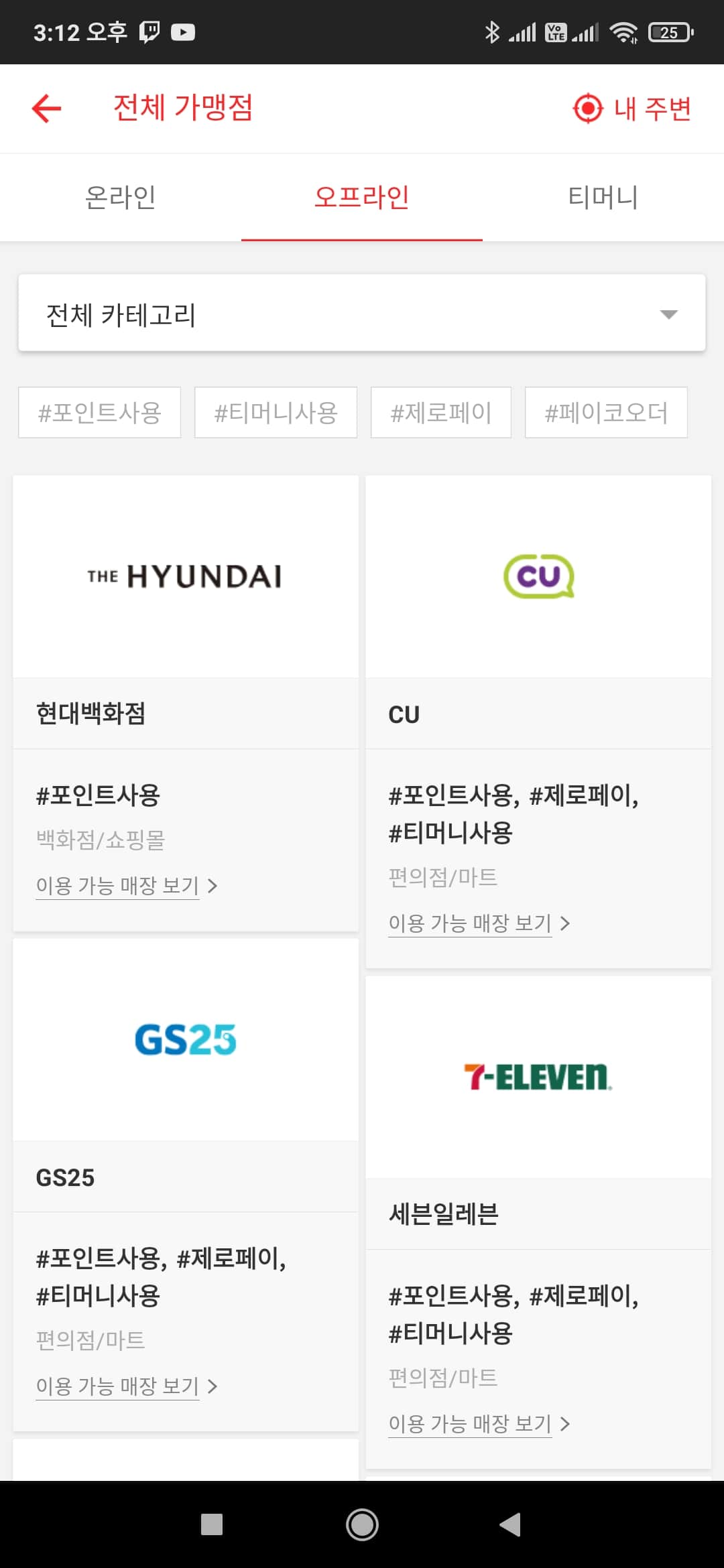Image resolution: width=724 pixels, height=1568 pixels.
Task: Select the THE HYUNDAI store logo
Action: 185,576
